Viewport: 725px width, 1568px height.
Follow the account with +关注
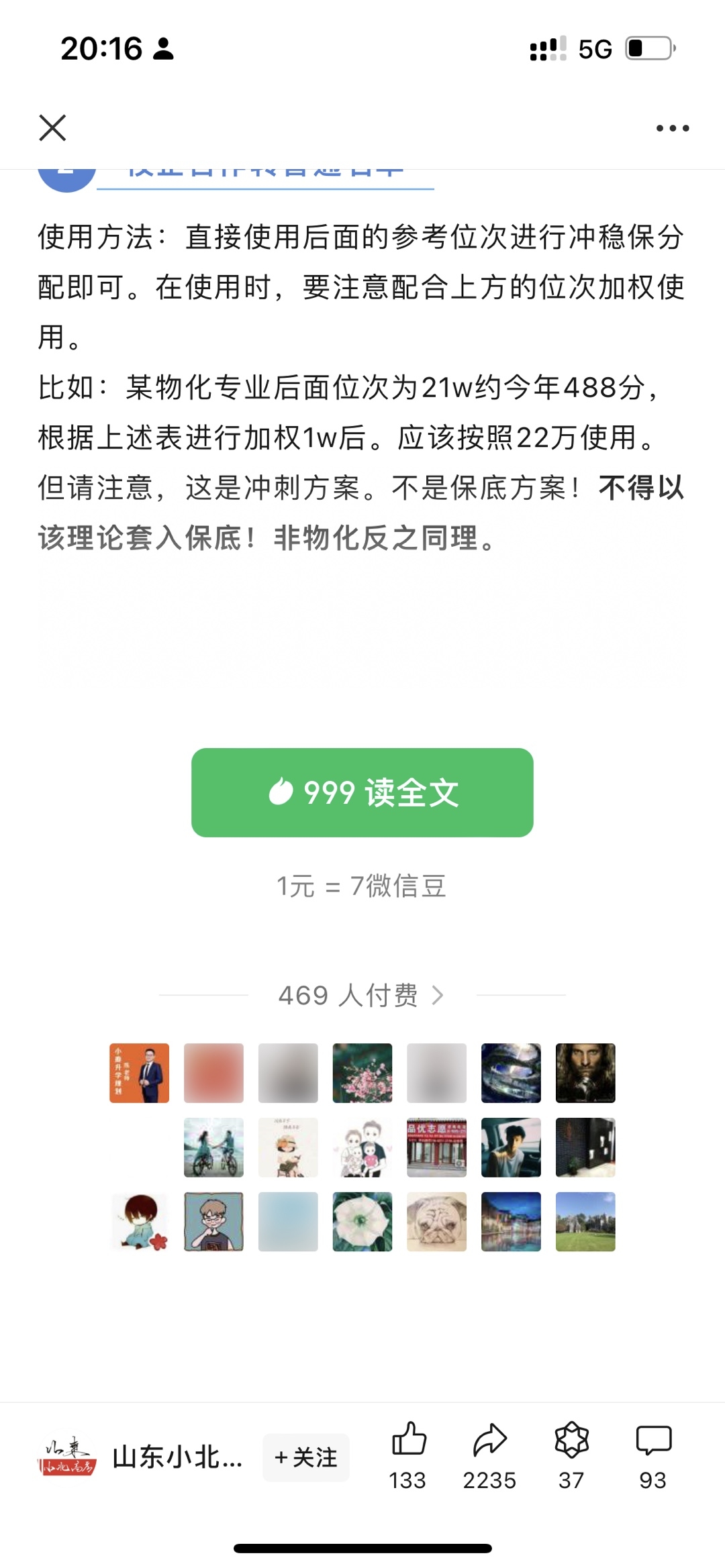pos(305,1457)
